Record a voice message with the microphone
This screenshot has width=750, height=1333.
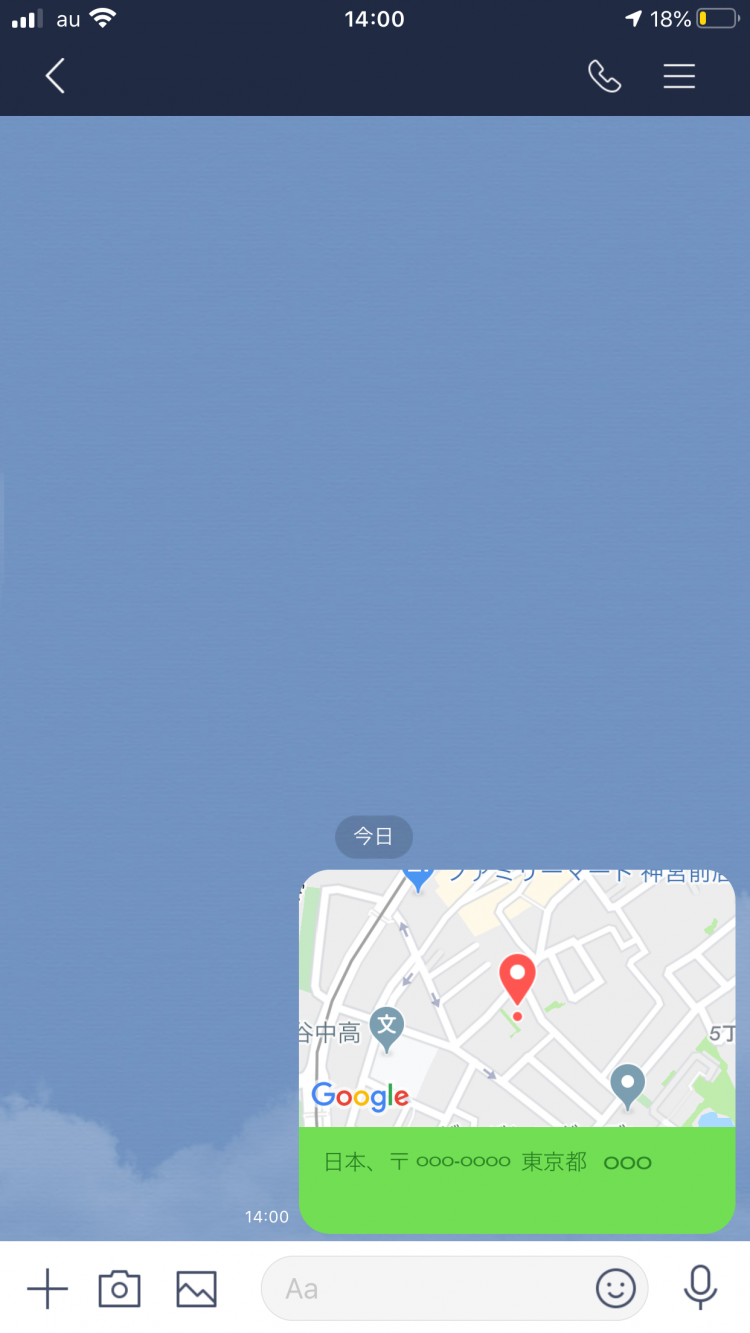coord(700,1288)
